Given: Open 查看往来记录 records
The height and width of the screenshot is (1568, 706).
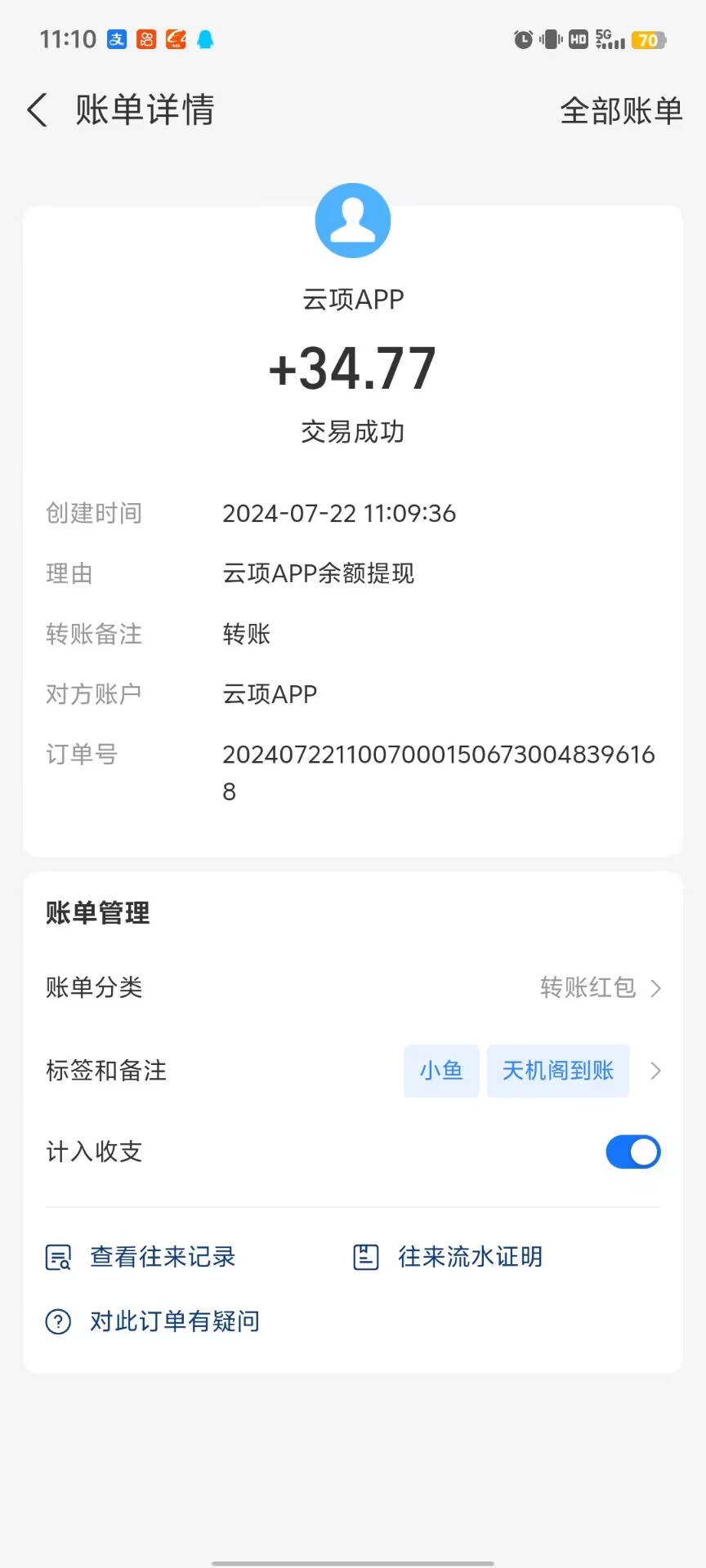Looking at the screenshot, I should point(163,1257).
